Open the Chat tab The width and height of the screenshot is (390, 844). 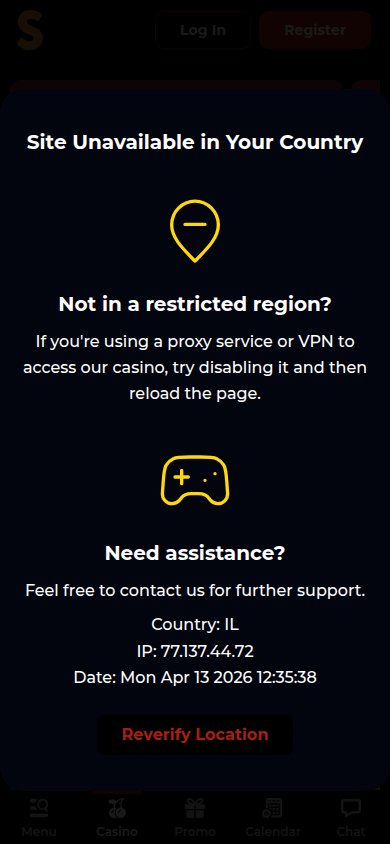[x=351, y=818]
